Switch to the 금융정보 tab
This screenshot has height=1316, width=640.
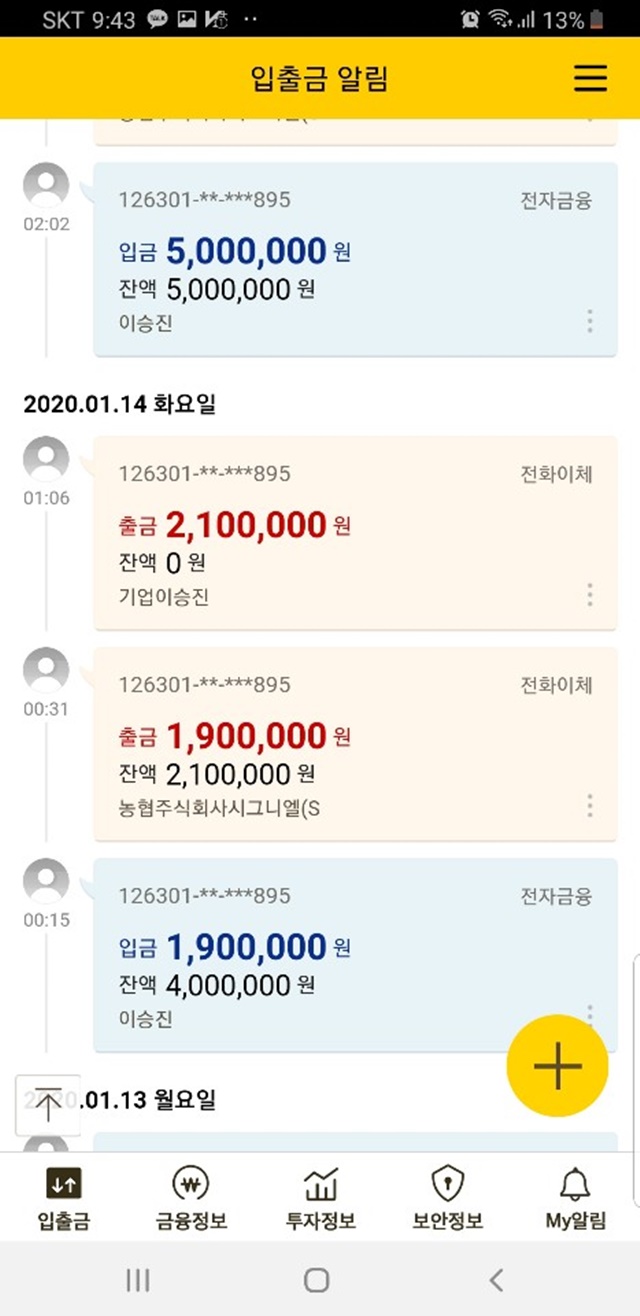coord(191,1198)
